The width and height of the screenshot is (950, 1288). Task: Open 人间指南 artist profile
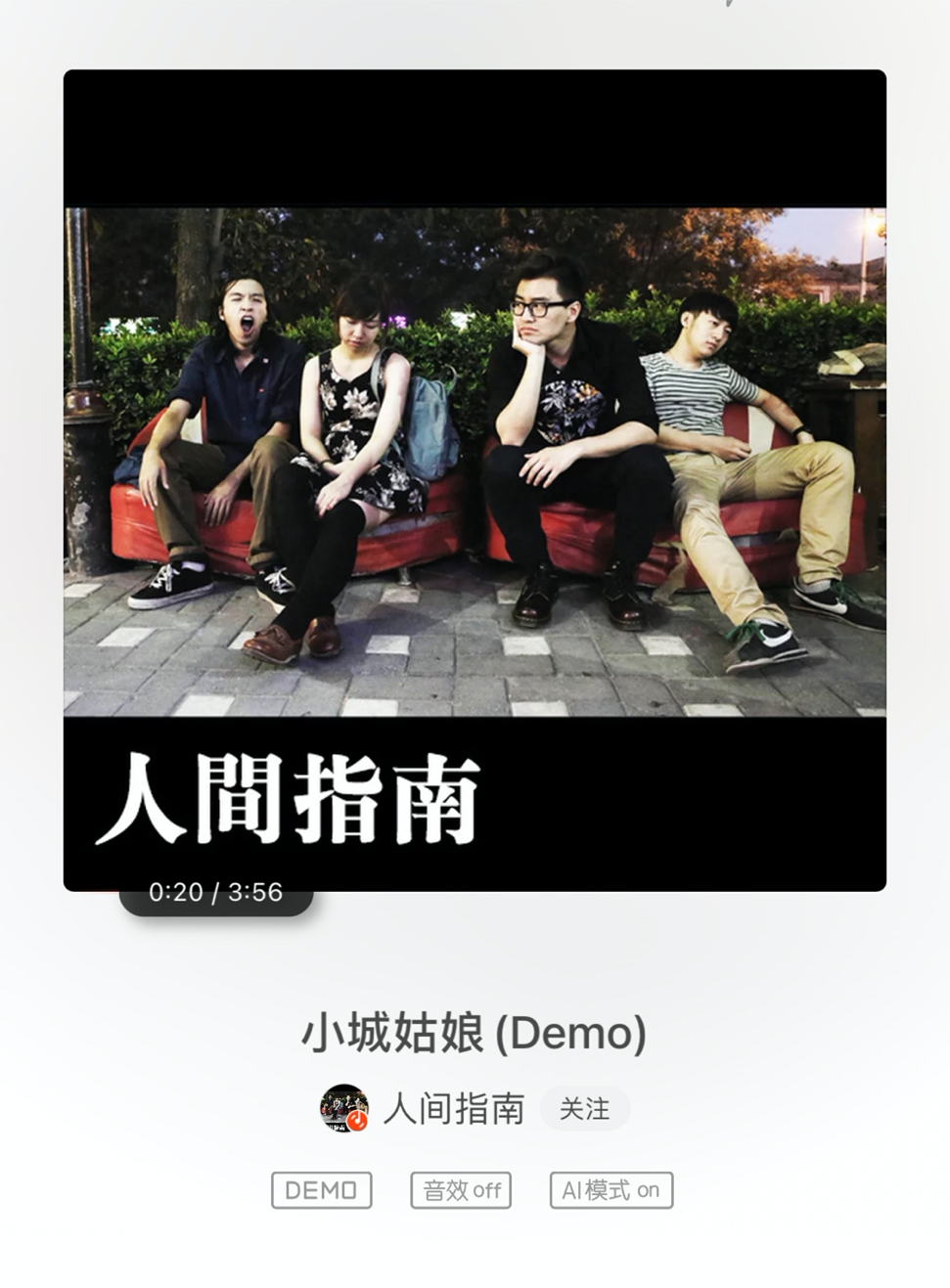click(x=454, y=1109)
